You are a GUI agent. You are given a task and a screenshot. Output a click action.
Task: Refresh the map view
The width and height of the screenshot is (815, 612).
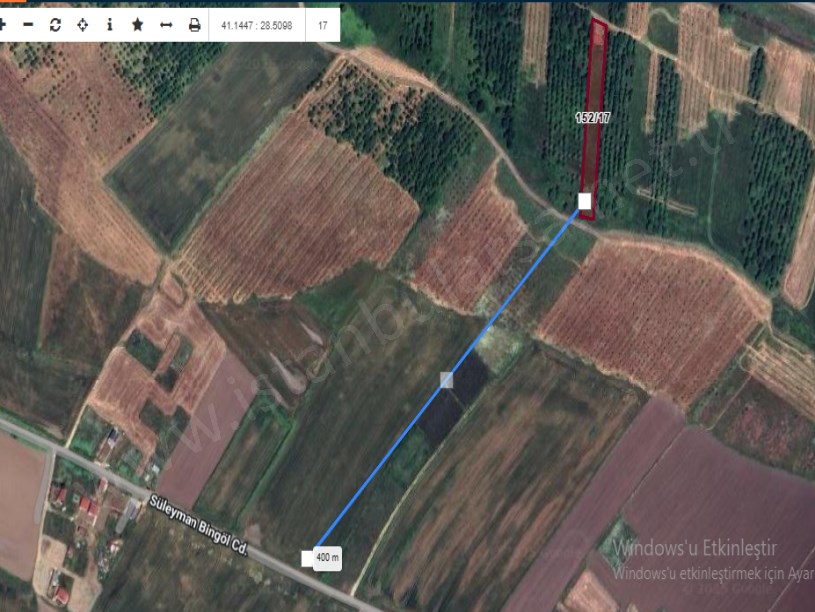click(x=55, y=25)
